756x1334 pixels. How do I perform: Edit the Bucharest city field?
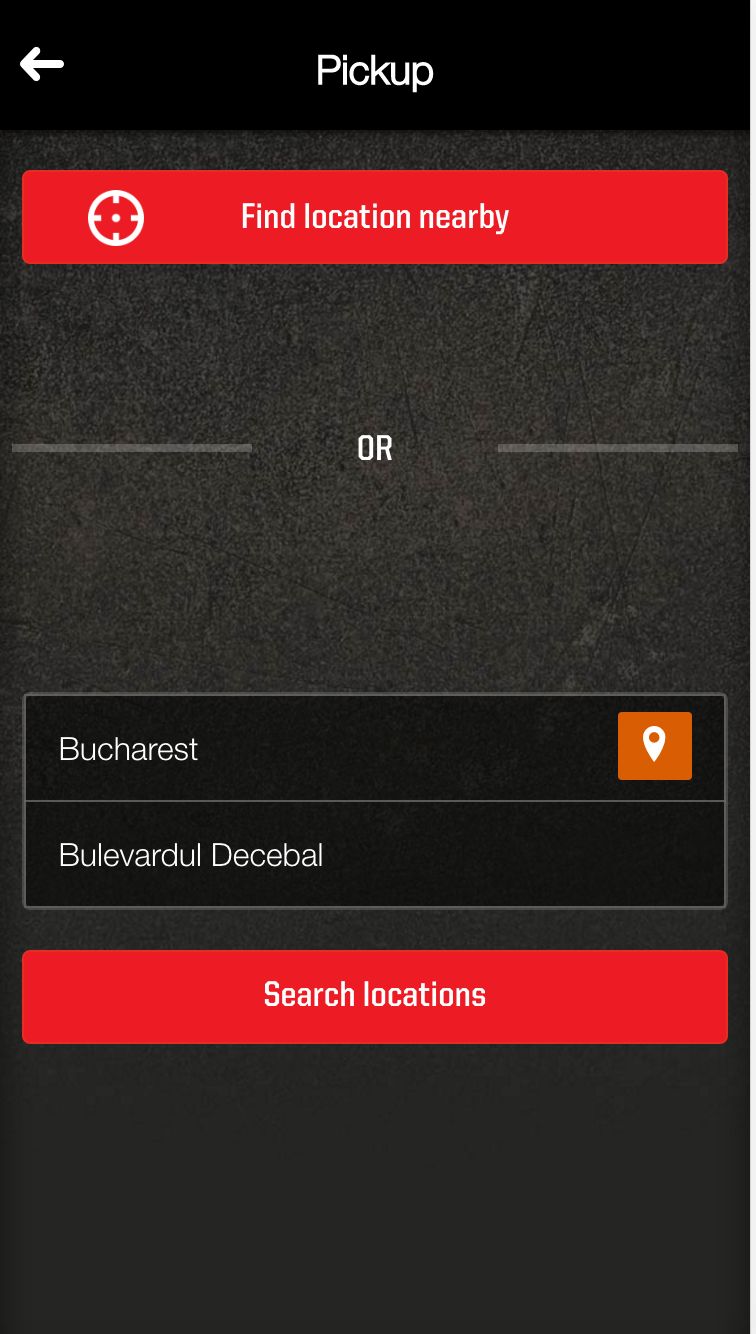click(x=300, y=749)
